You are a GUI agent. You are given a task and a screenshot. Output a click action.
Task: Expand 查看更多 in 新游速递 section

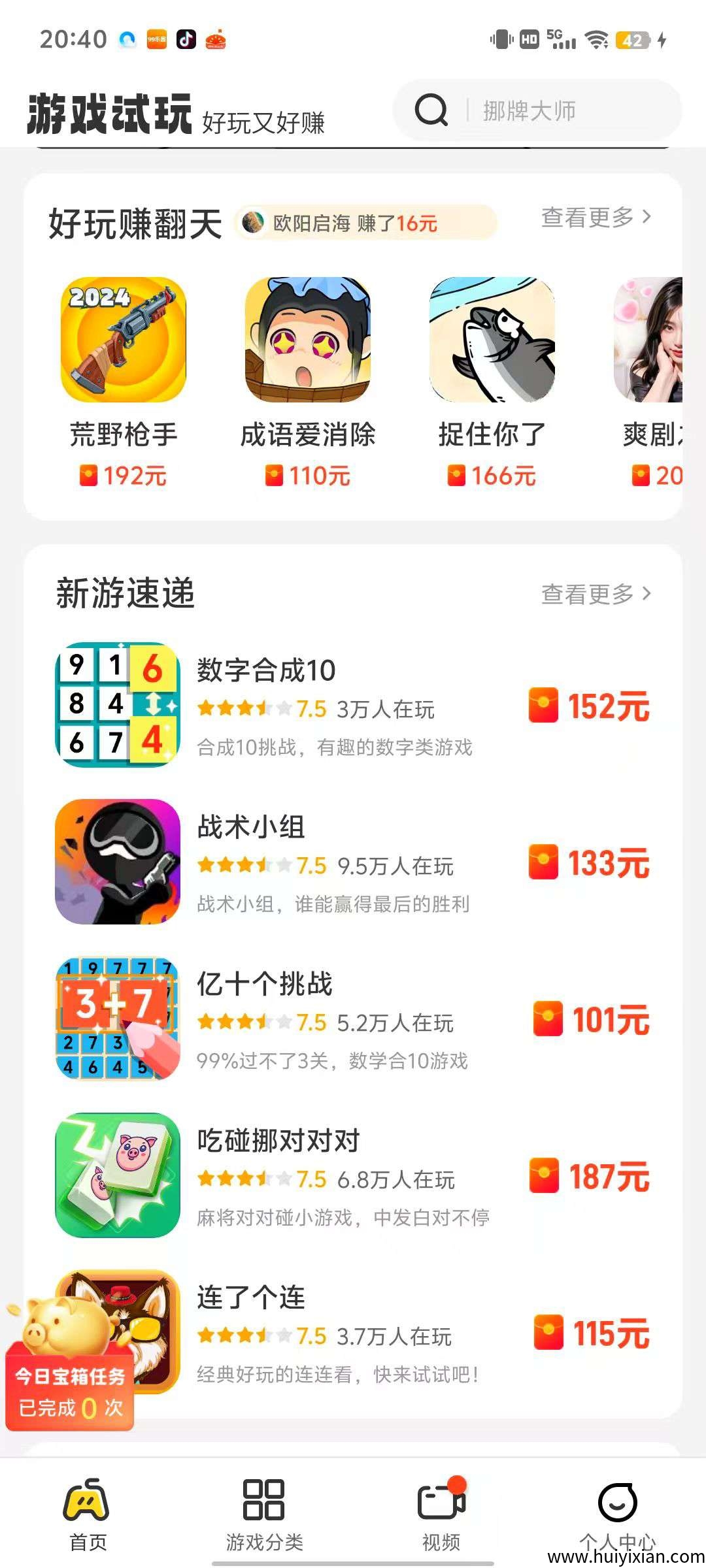click(587, 593)
